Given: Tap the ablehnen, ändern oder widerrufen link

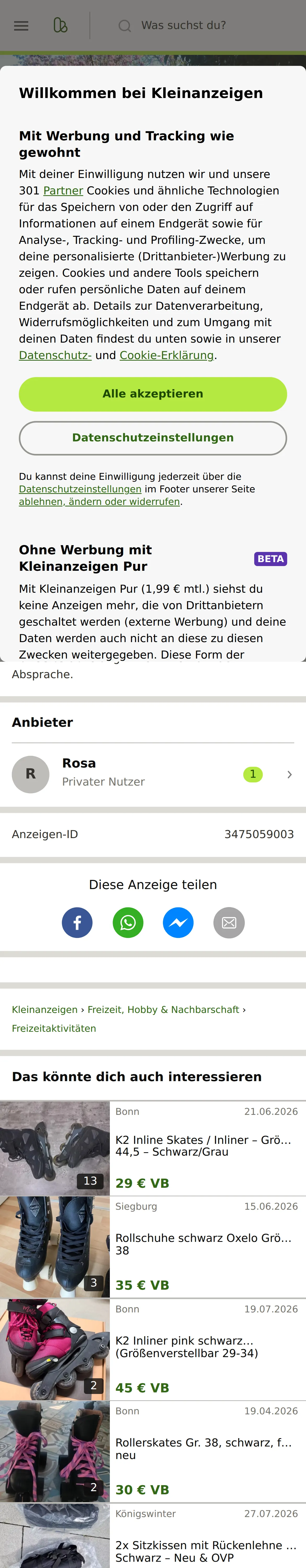Looking at the screenshot, I should pyautogui.click(x=99, y=501).
